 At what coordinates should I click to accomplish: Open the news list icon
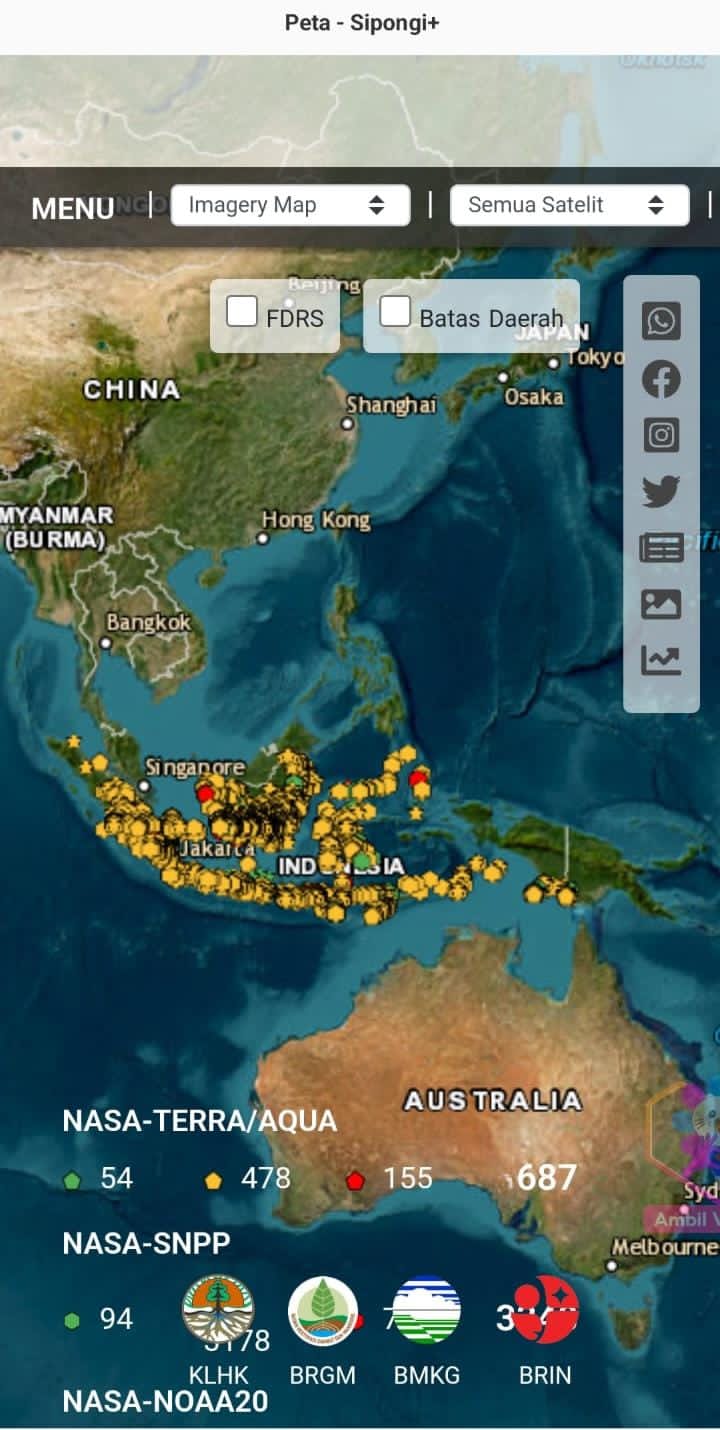(x=661, y=547)
